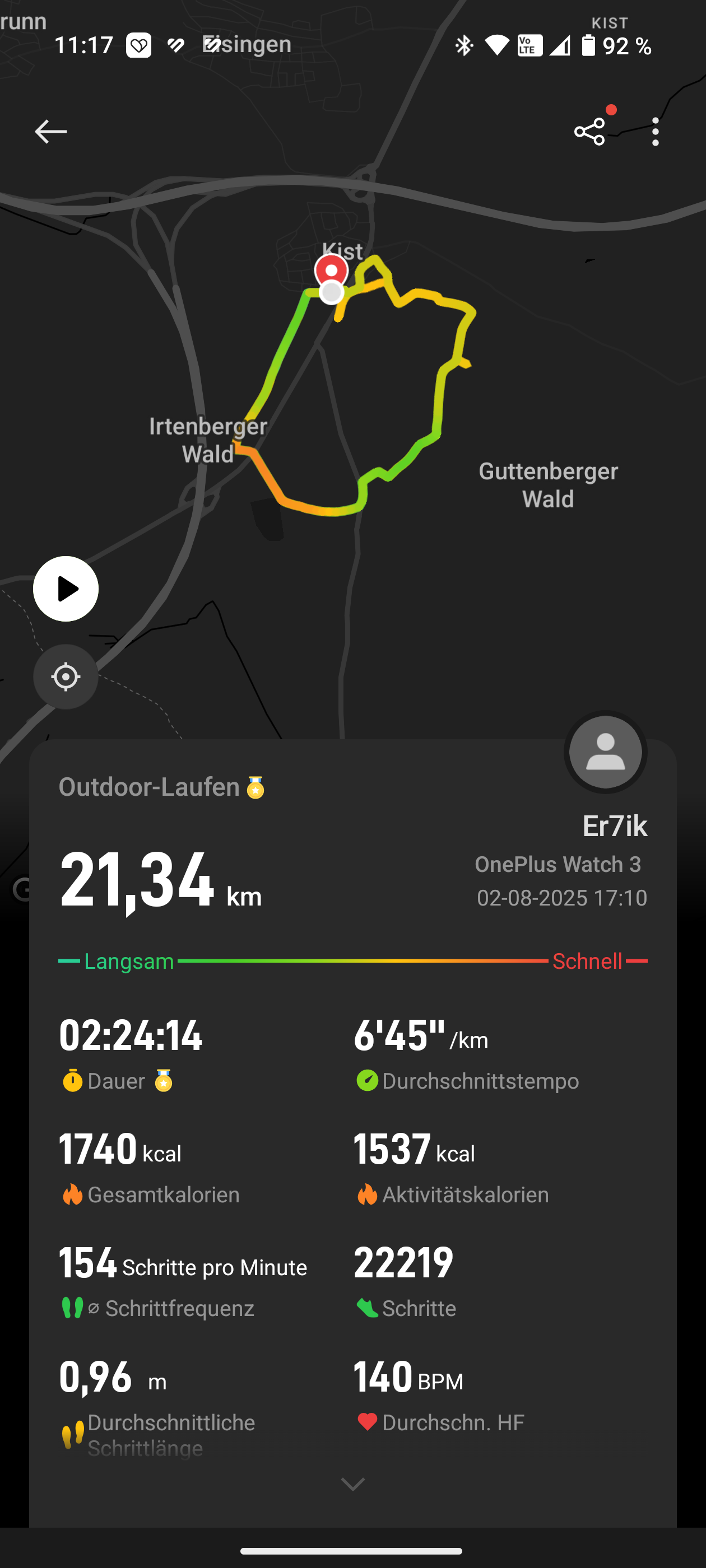Screen dimensions: 706x1568
Task: Expand details with the bottom chevron
Action: [x=352, y=1484]
